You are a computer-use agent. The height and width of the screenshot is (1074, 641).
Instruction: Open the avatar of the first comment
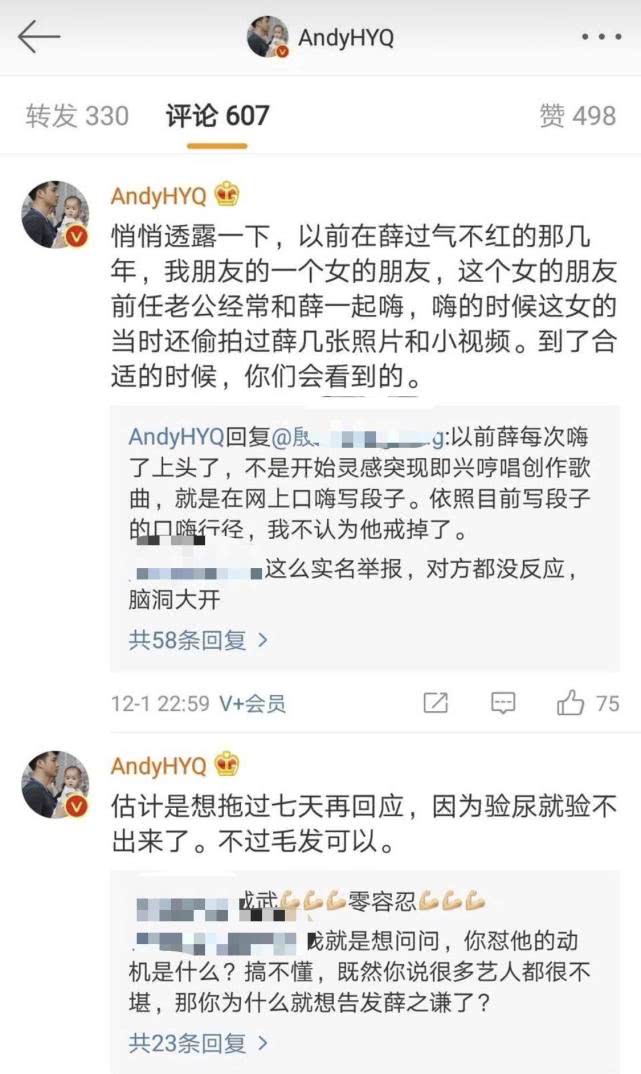click(x=56, y=214)
